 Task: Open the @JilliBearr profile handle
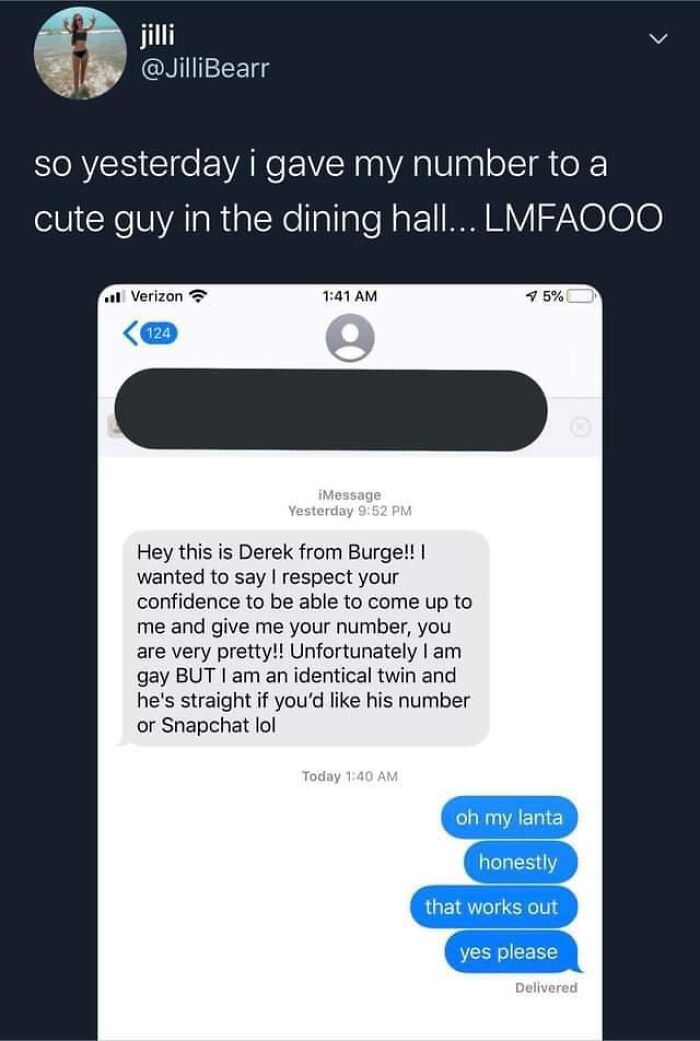click(x=206, y=68)
